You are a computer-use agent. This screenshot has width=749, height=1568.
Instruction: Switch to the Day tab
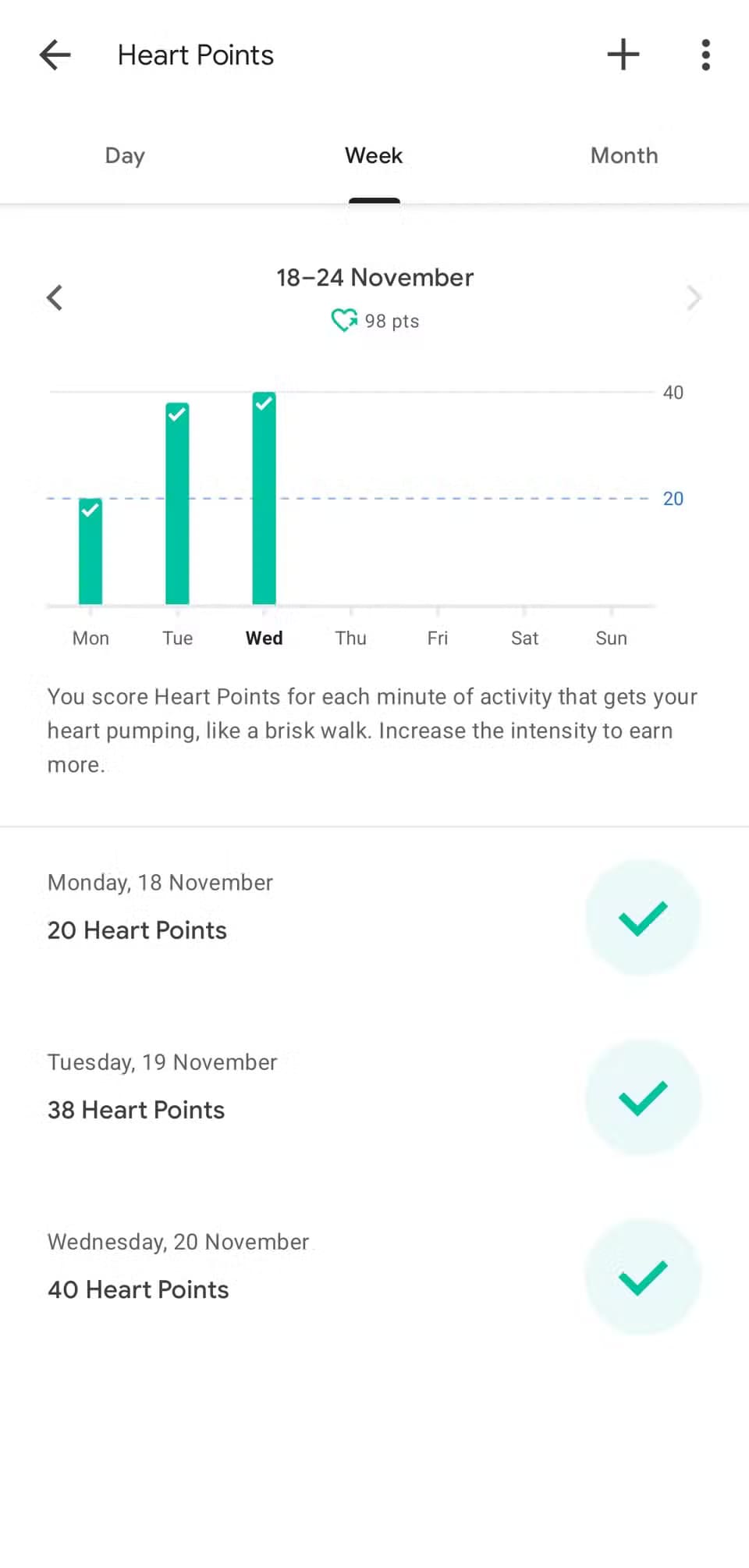click(125, 155)
